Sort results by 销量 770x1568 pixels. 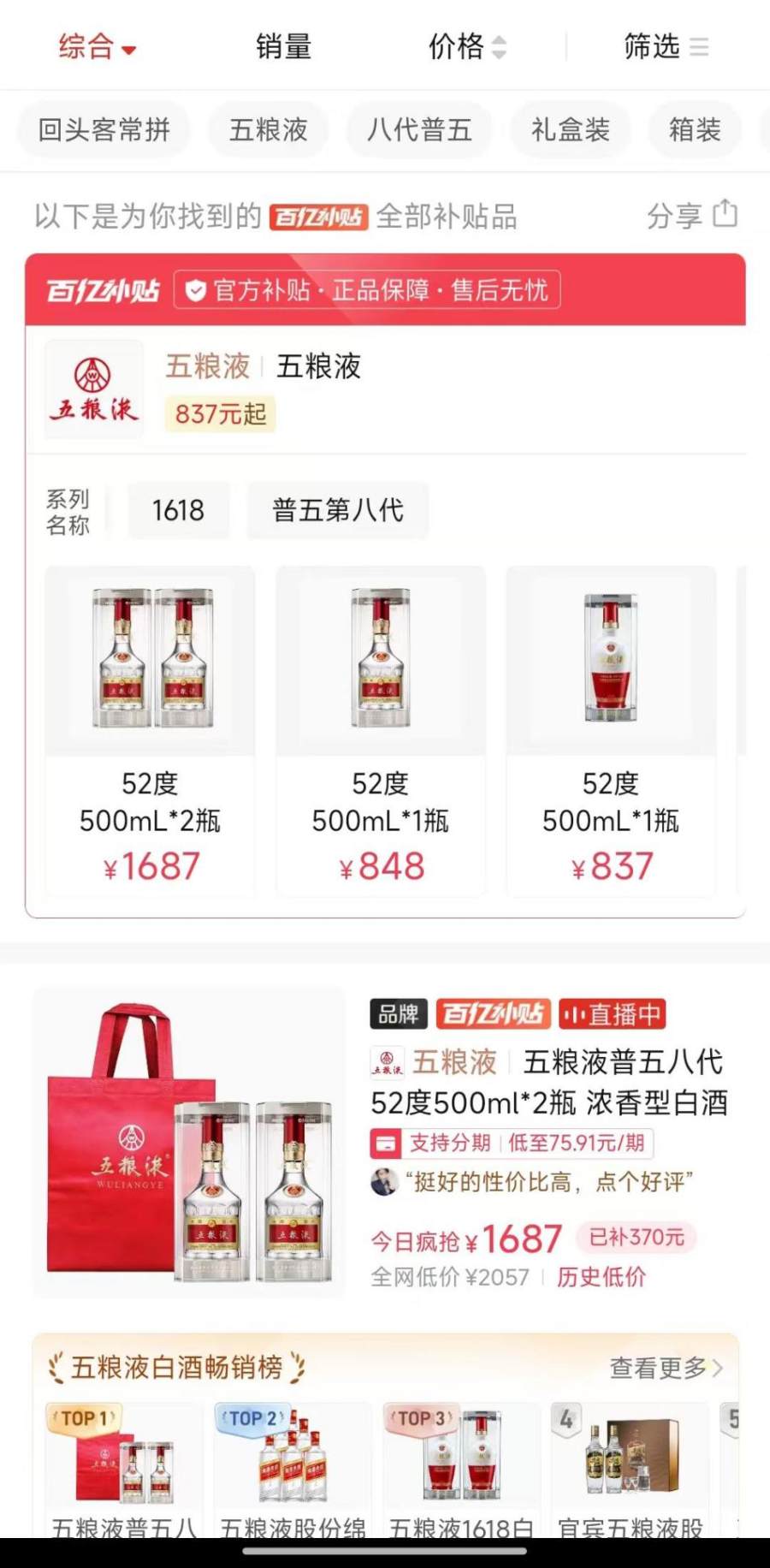point(283,46)
